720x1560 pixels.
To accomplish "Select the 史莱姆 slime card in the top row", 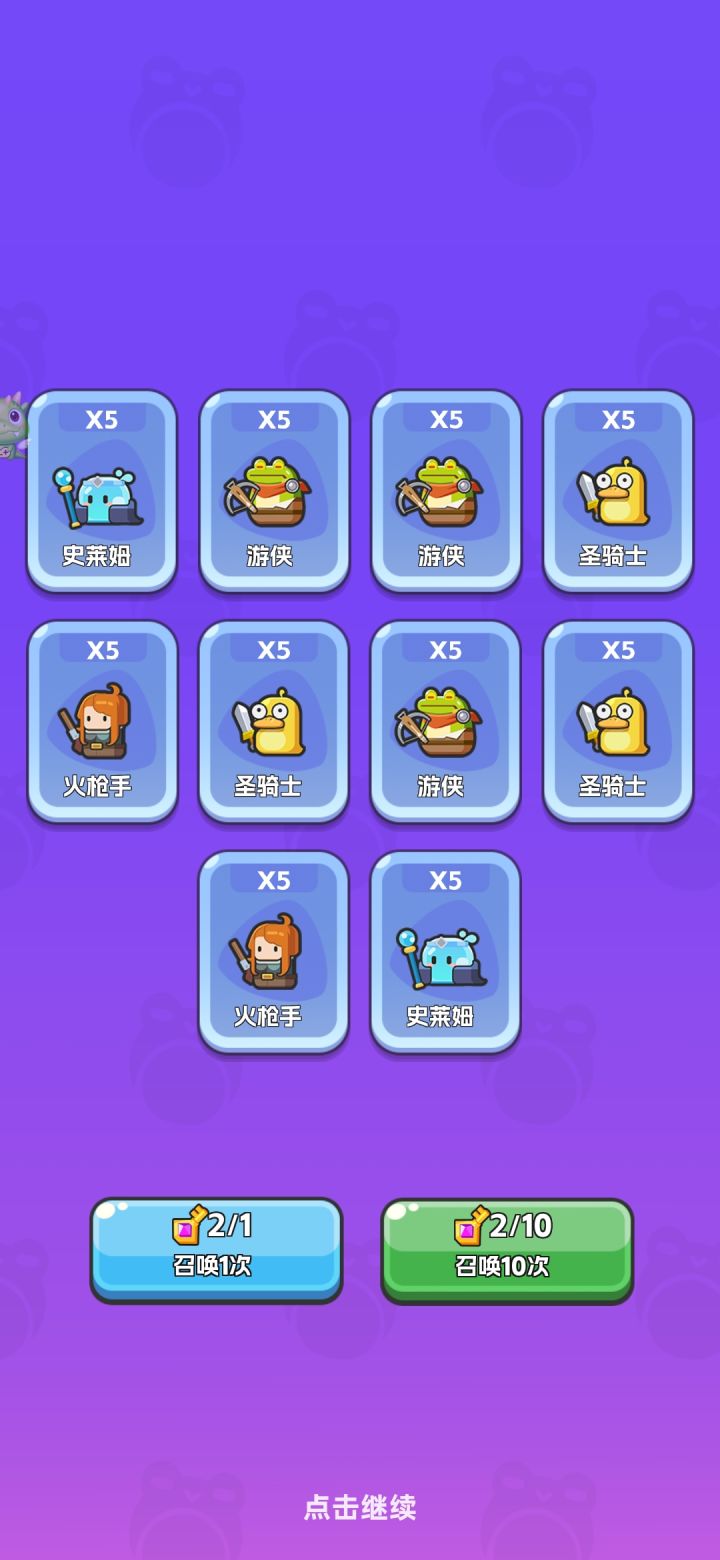I will (x=101, y=490).
